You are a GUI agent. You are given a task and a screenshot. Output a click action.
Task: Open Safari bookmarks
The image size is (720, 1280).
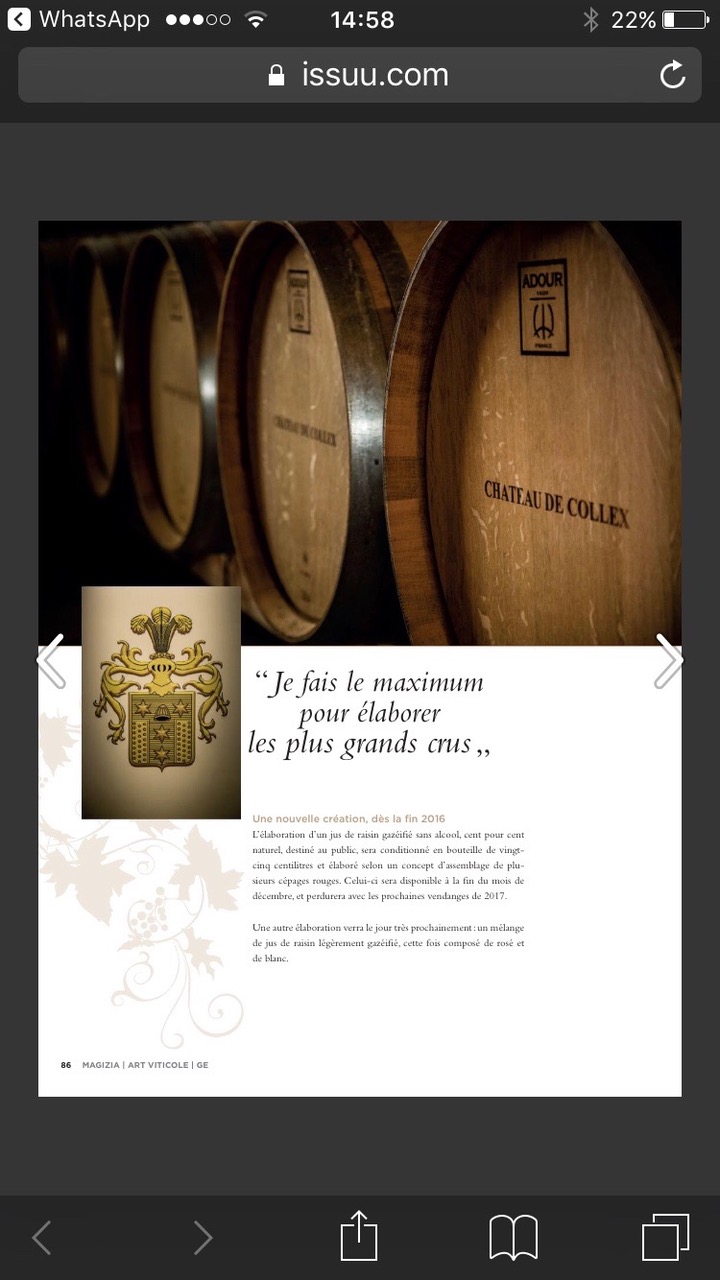click(513, 1237)
